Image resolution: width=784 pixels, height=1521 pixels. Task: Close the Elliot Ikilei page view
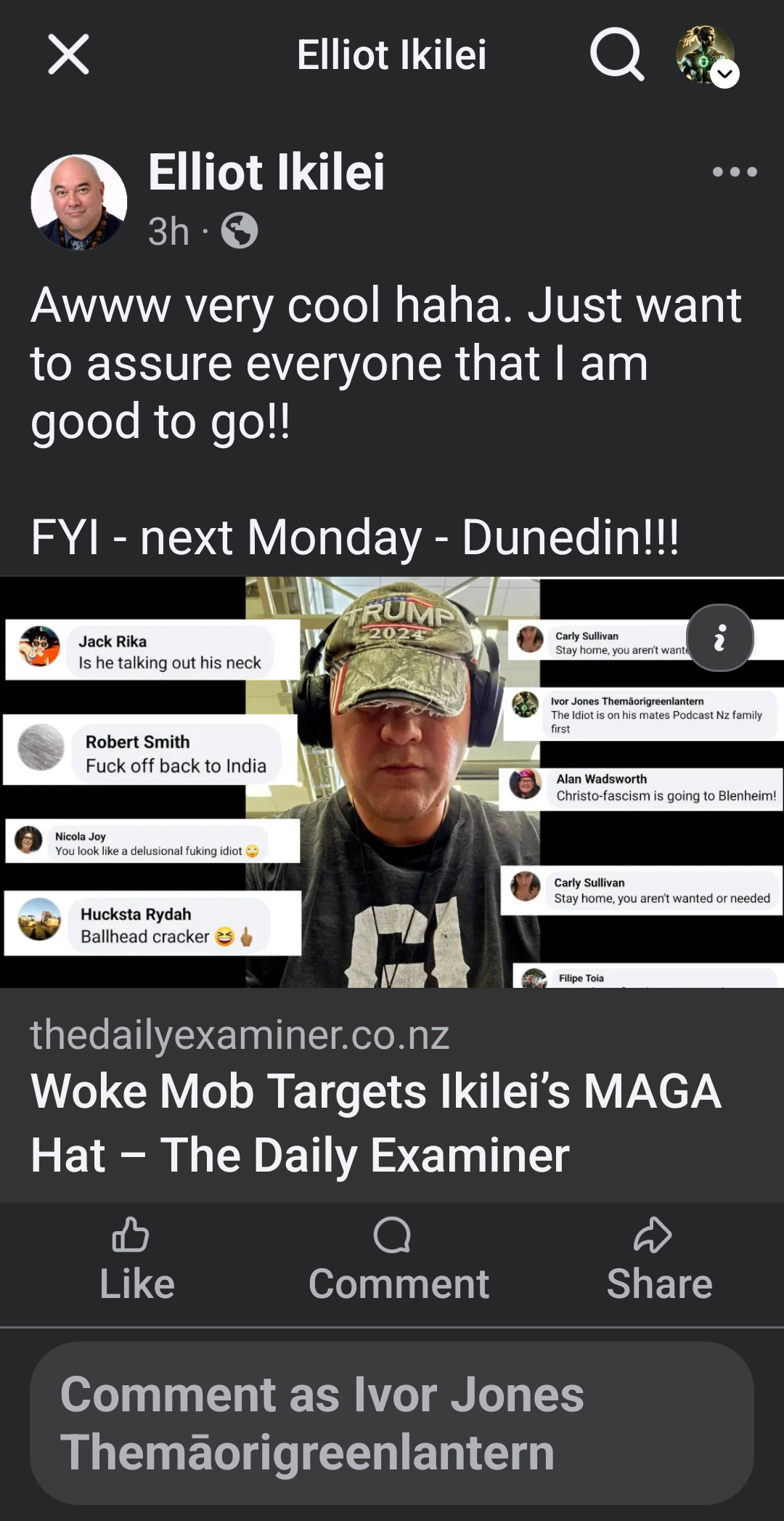click(68, 54)
